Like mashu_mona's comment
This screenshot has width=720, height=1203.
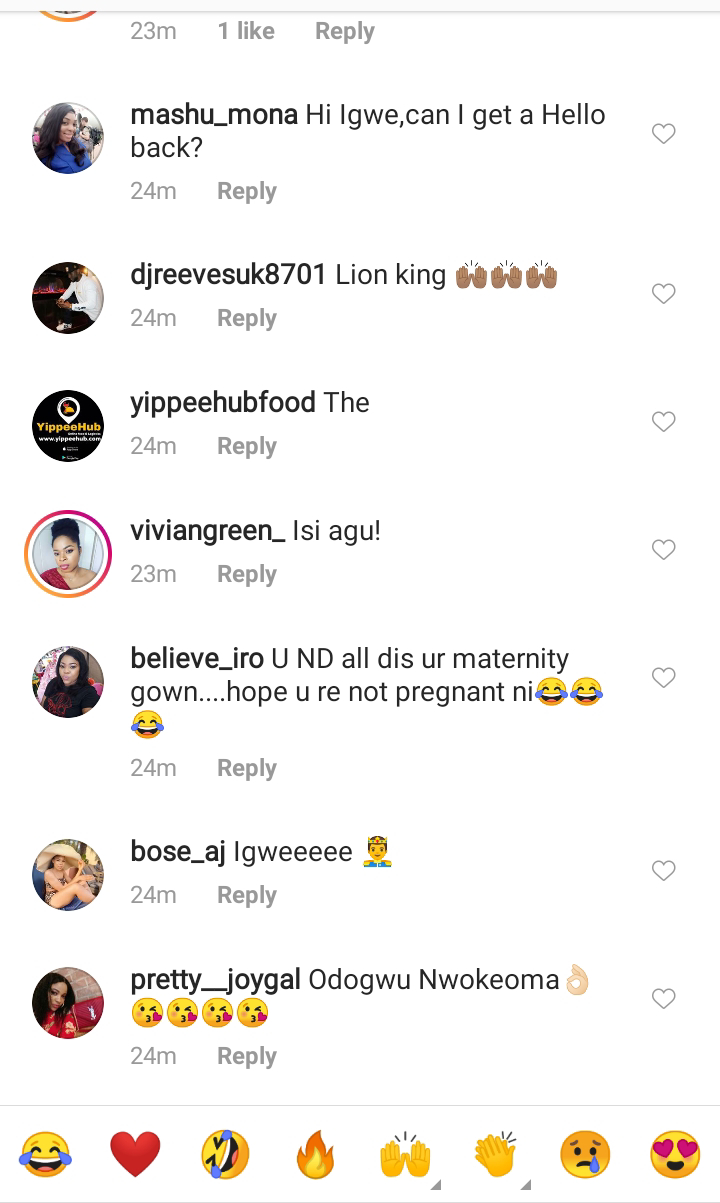tap(664, 134)
